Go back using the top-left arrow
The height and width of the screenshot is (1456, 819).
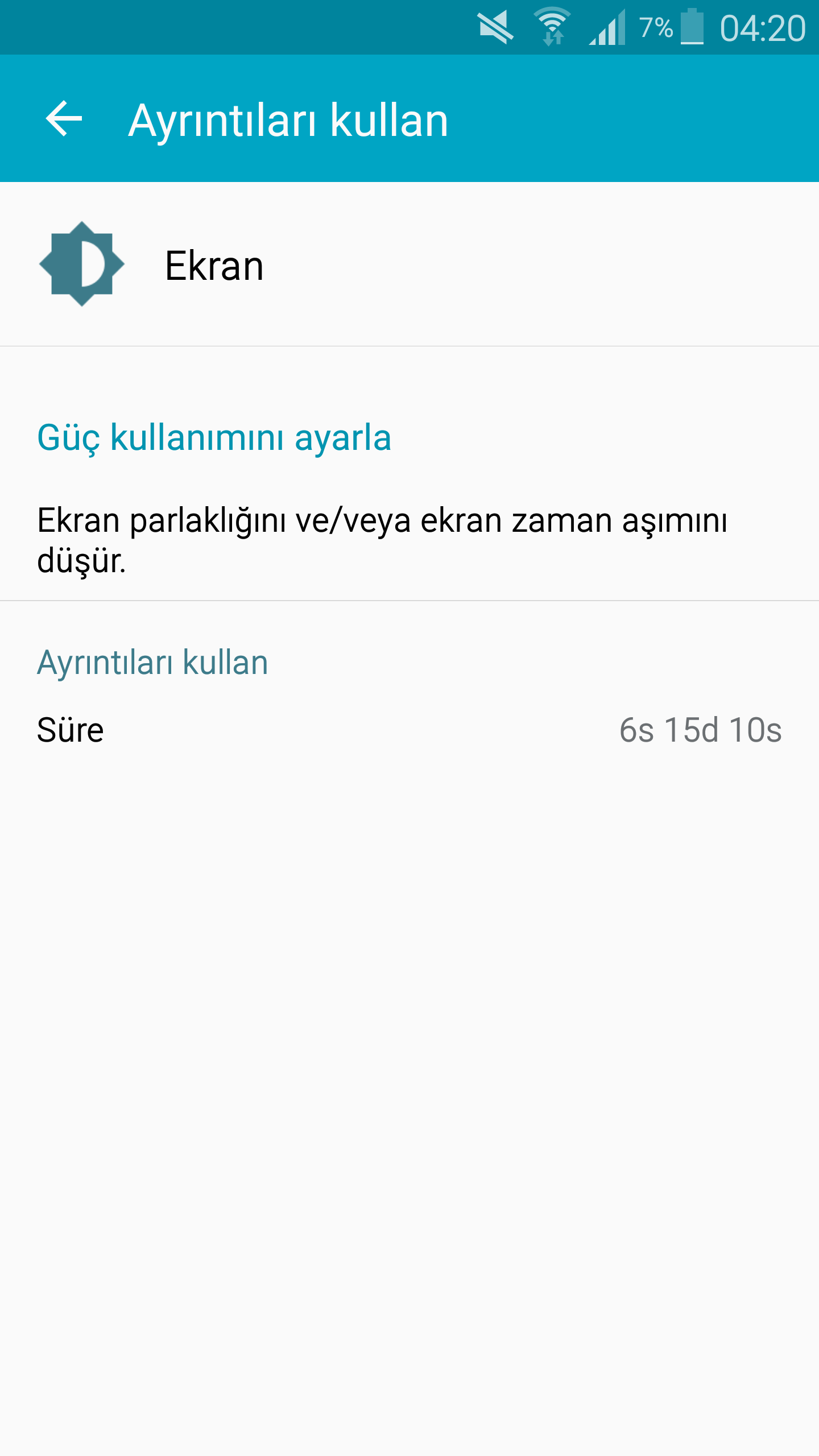pyautogui.click(x=64, y=118)
